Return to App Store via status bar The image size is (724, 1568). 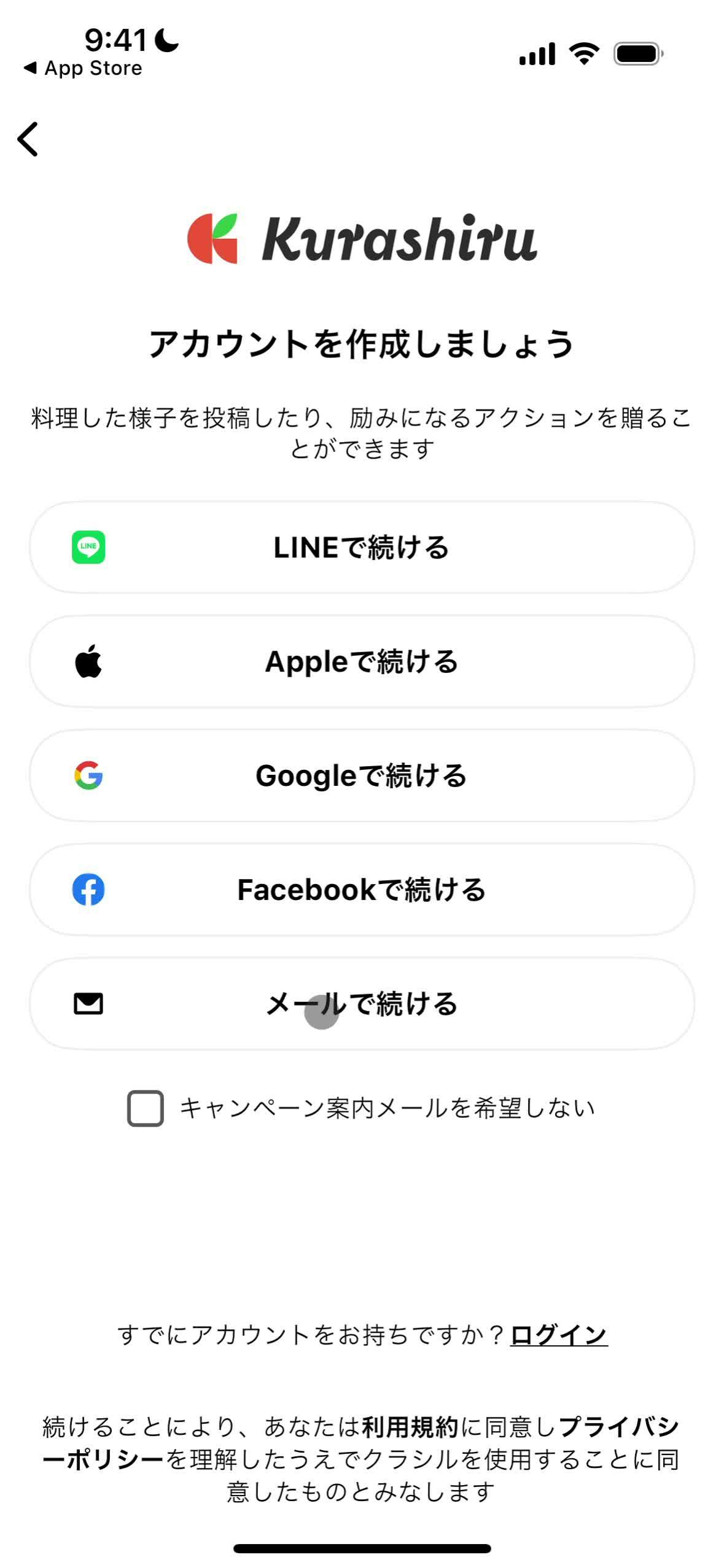[x=83, y=68]
